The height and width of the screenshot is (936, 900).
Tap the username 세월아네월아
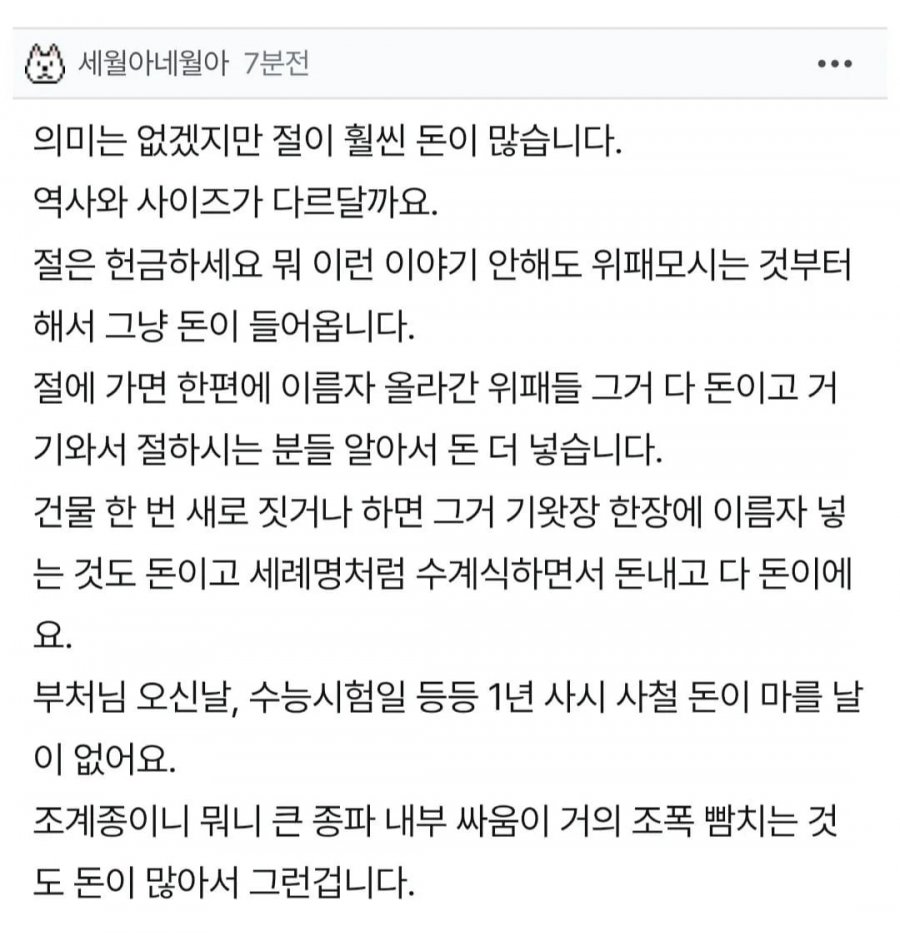coord(153,63)
